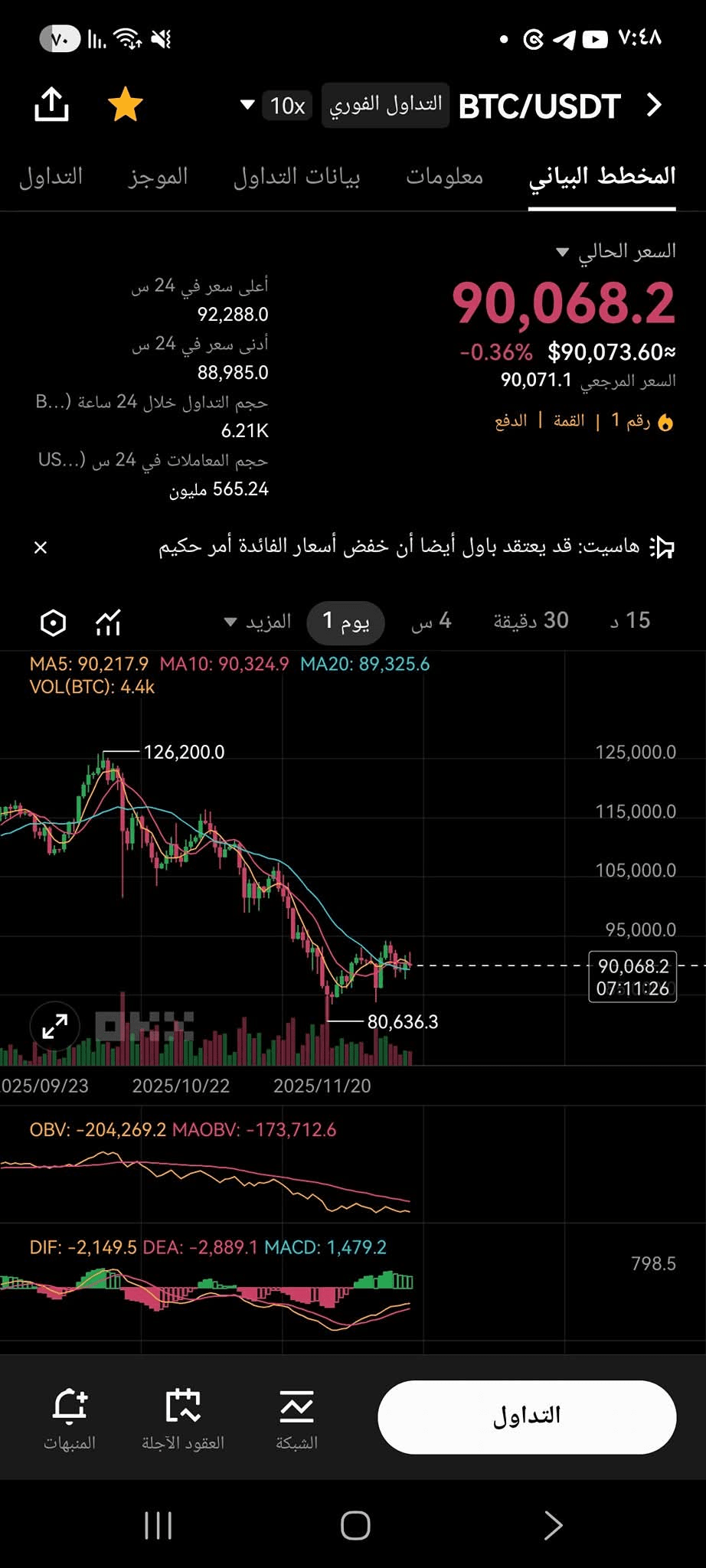Screen dimensions: 706x1568
Task: Open the الموجز tab
Action: (159, 177)
